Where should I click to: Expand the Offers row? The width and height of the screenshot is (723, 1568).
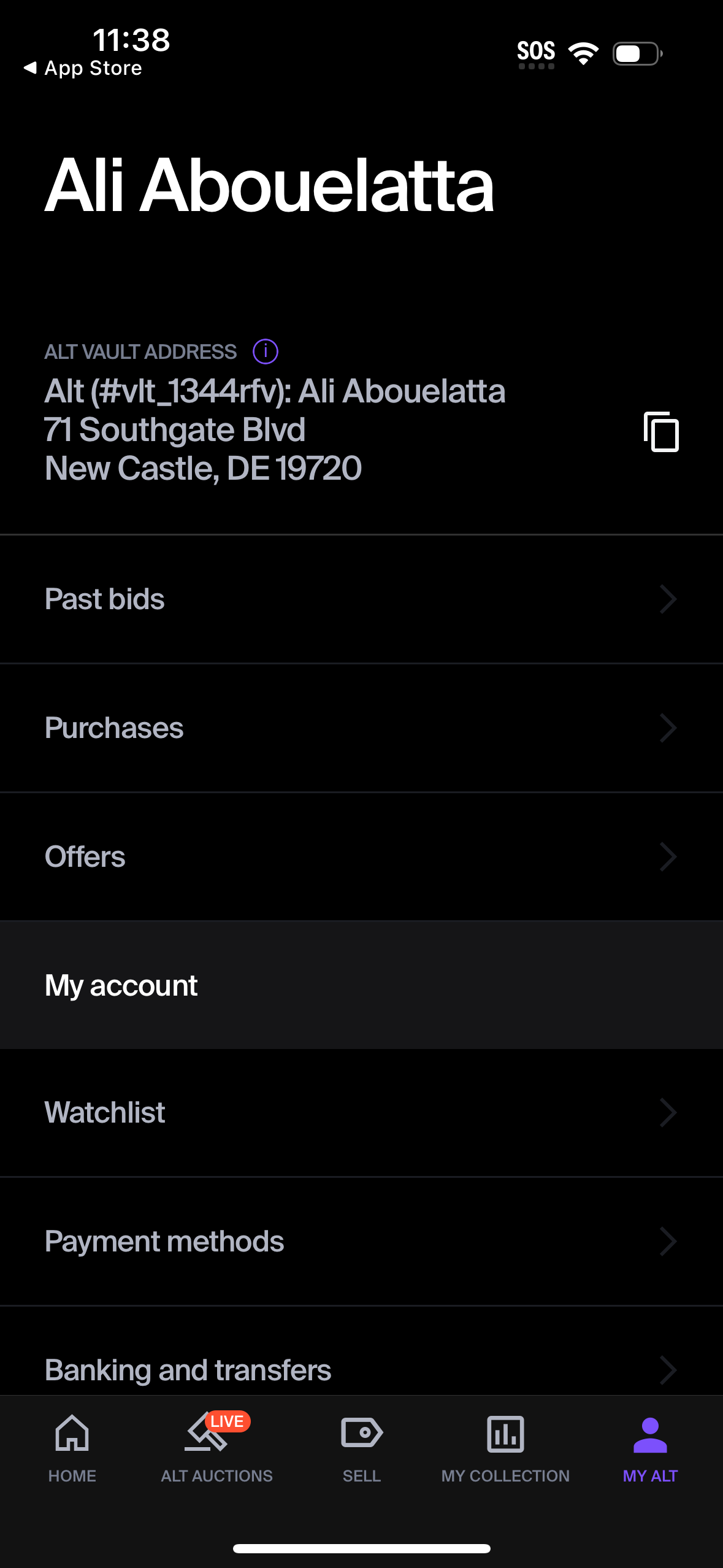pos(361,856)
